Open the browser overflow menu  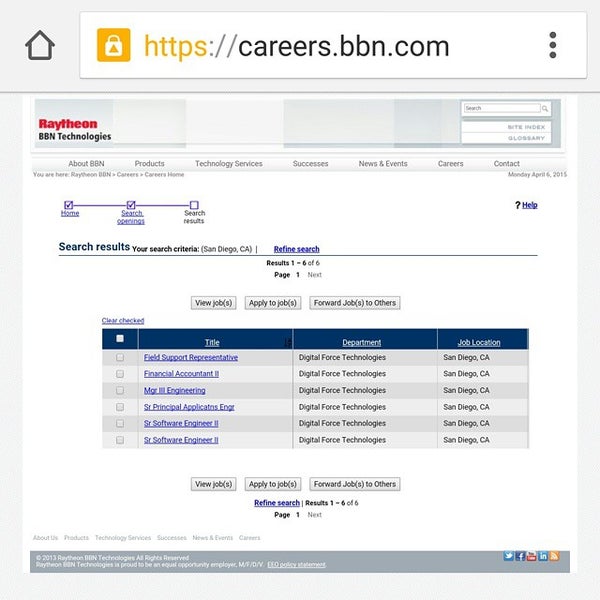pyautogui.click(x=552, y=46)
